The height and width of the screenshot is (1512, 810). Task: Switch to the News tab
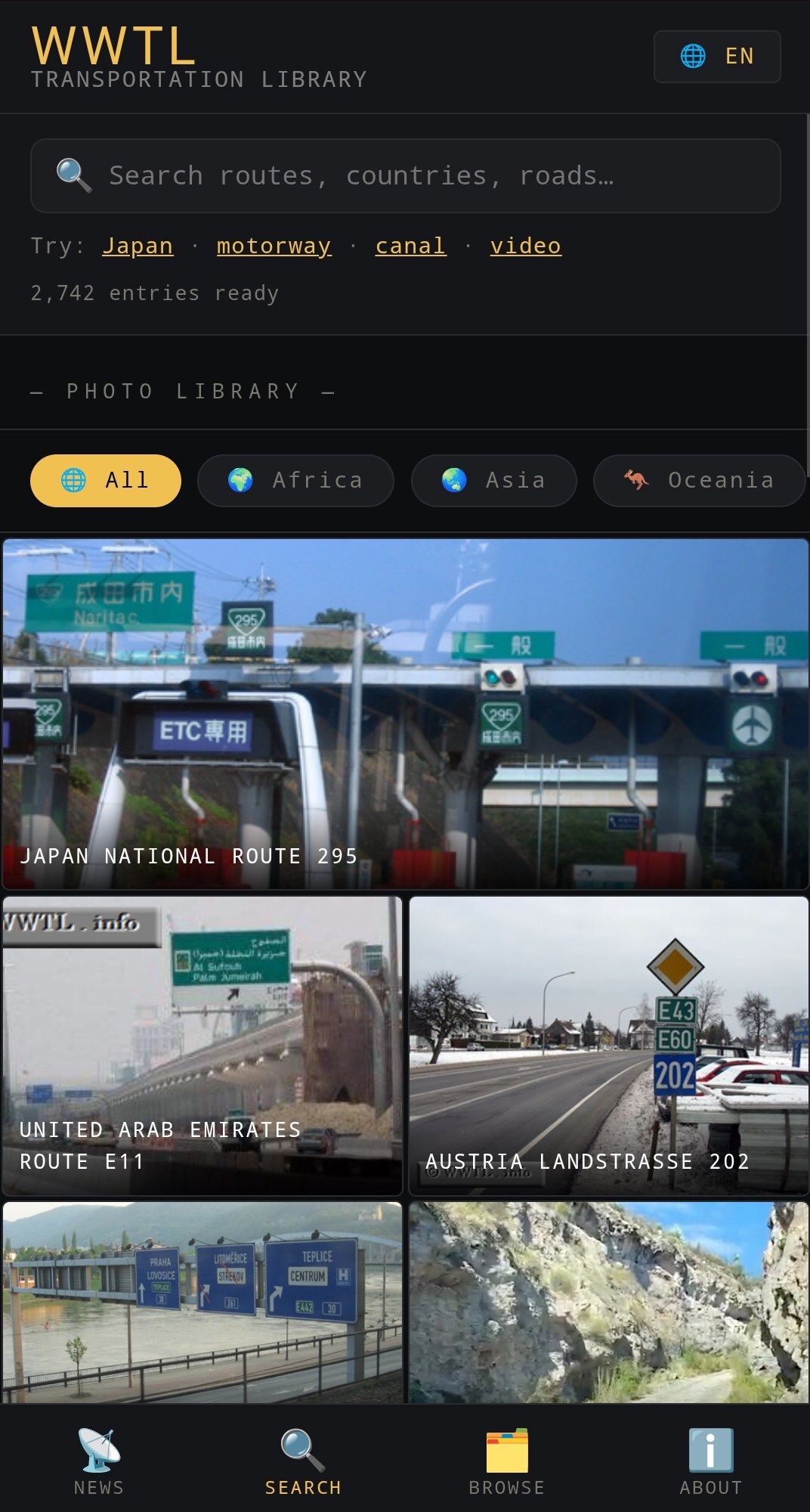99,1461
